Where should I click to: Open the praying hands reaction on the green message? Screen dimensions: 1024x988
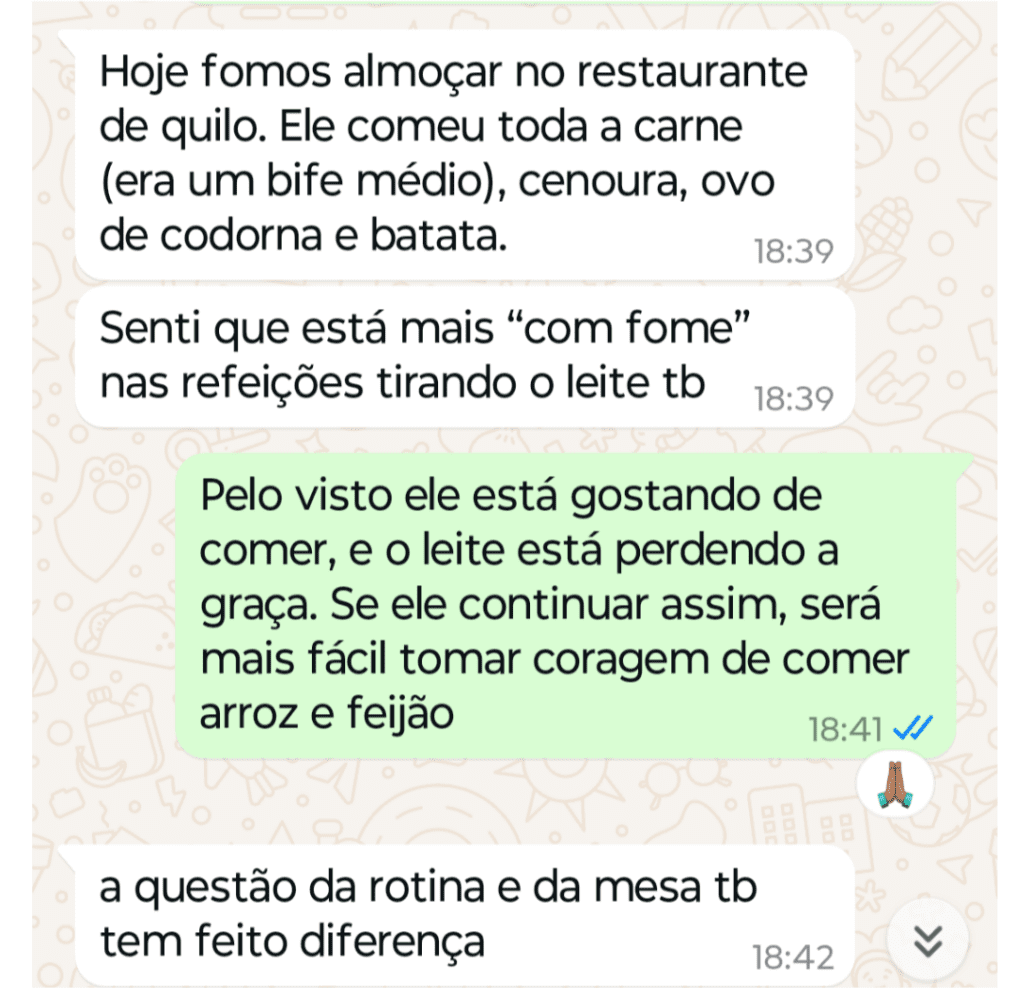click(895, 784)
